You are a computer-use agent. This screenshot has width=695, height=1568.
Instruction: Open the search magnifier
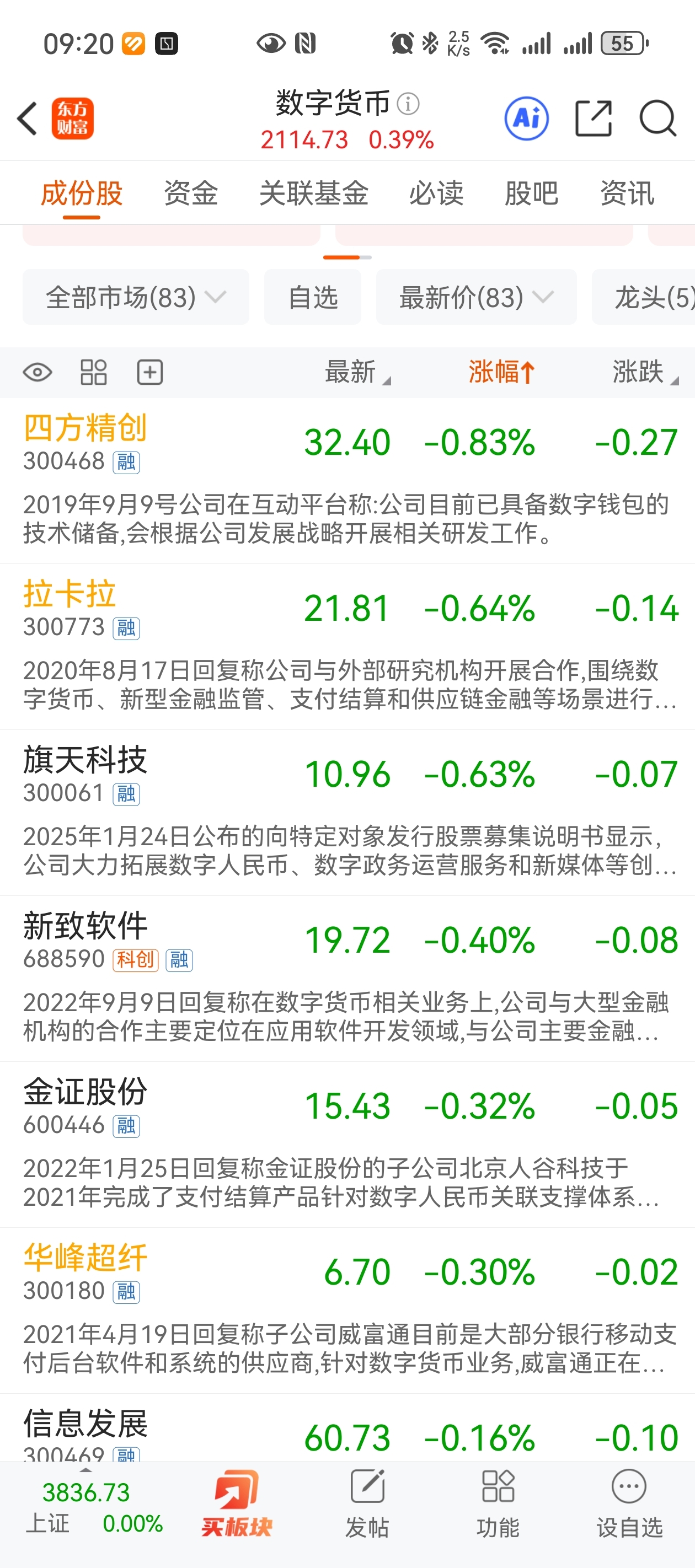(658, 118)
